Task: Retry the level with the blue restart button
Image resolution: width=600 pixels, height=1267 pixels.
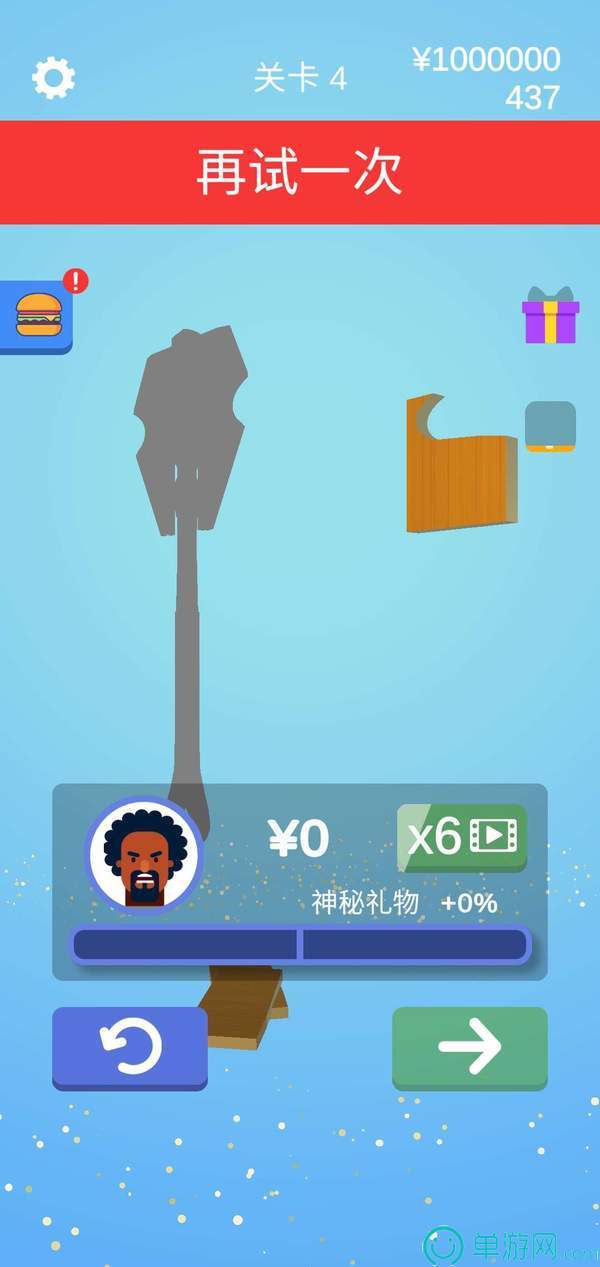Action: (x=130, y=1046)
